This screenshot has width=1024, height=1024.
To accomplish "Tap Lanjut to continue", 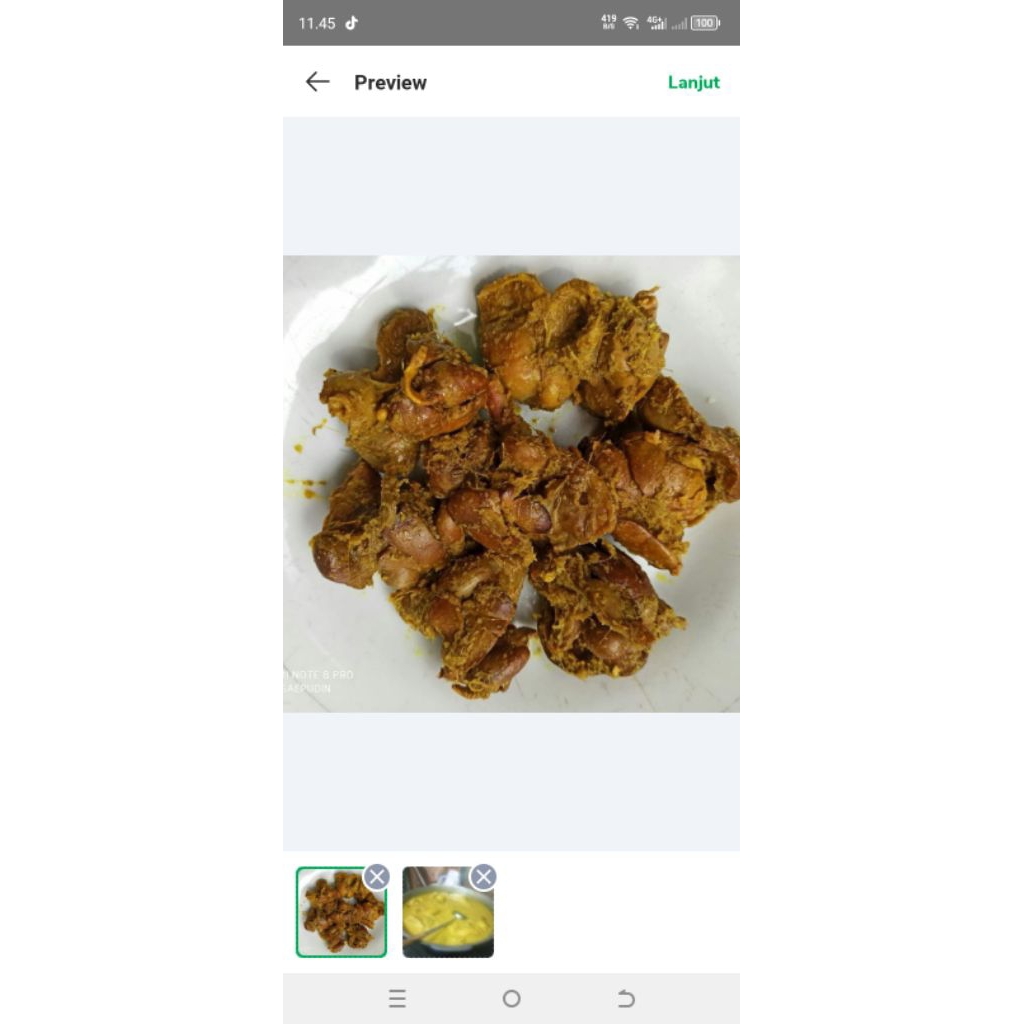I will coord(693,82).
